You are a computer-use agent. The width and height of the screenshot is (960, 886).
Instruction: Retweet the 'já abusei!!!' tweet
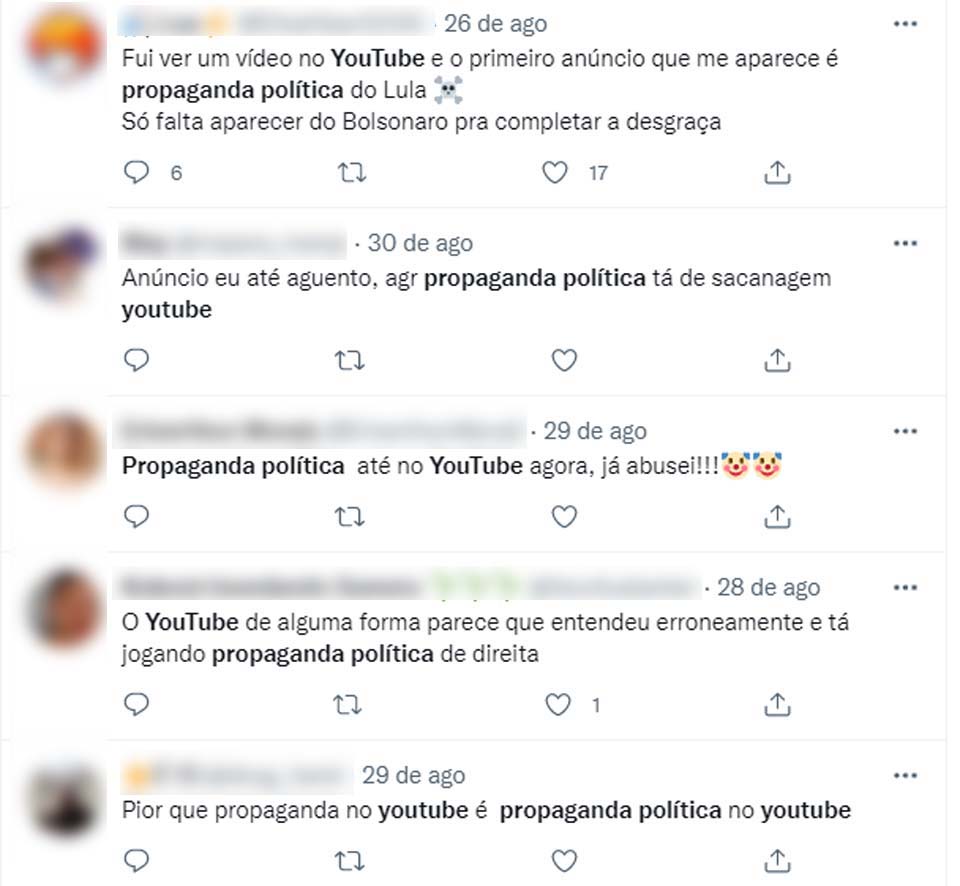pyautogui.click(x=350, y=516)
